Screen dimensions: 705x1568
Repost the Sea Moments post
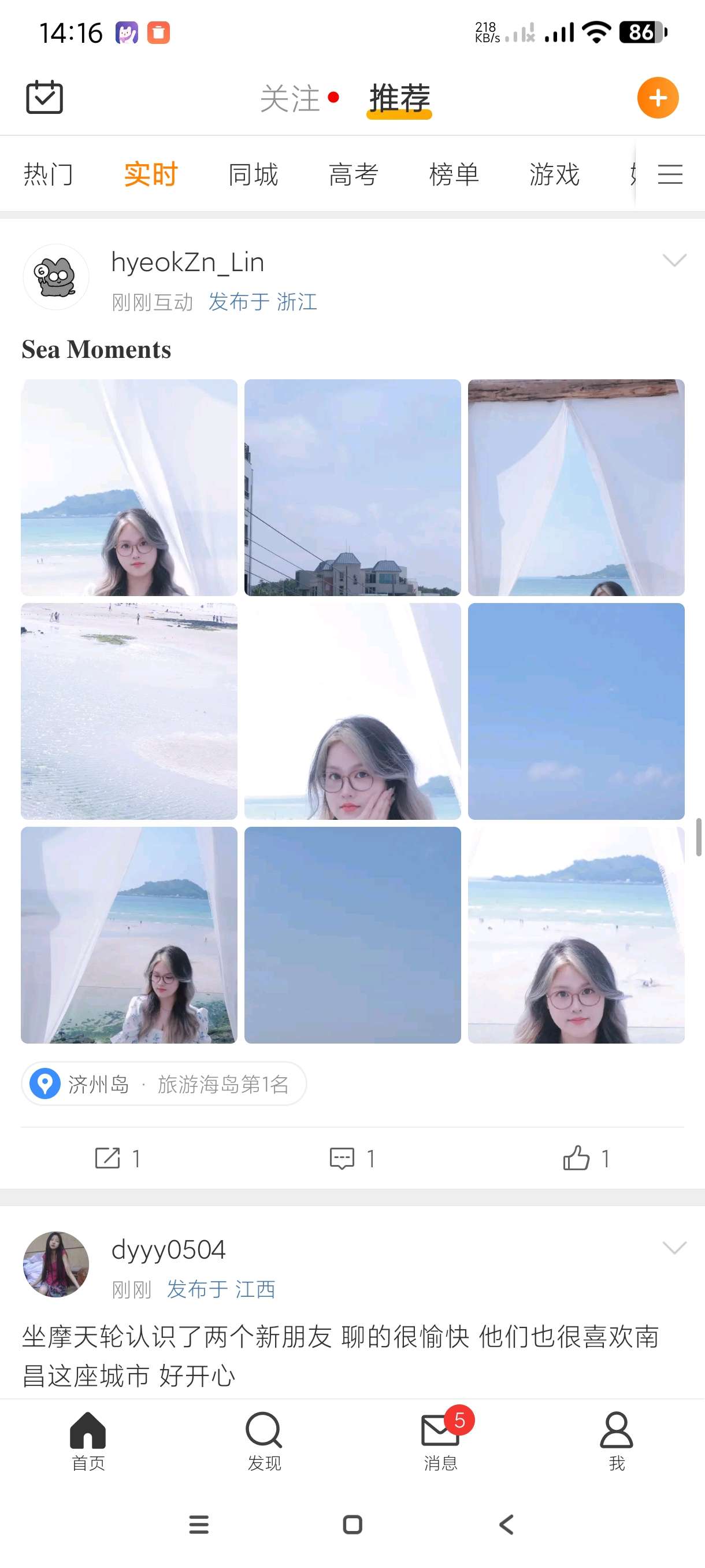tap(117, 1157)
